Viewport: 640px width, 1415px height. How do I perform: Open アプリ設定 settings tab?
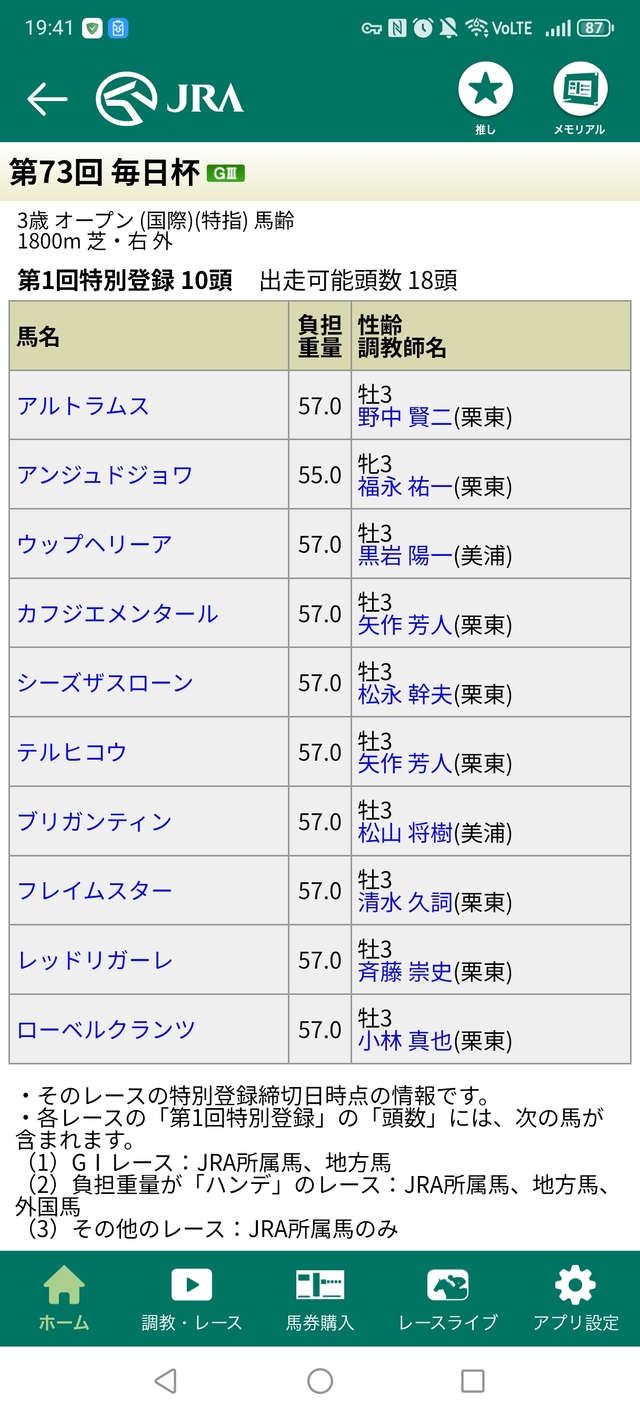point(575,1298)
